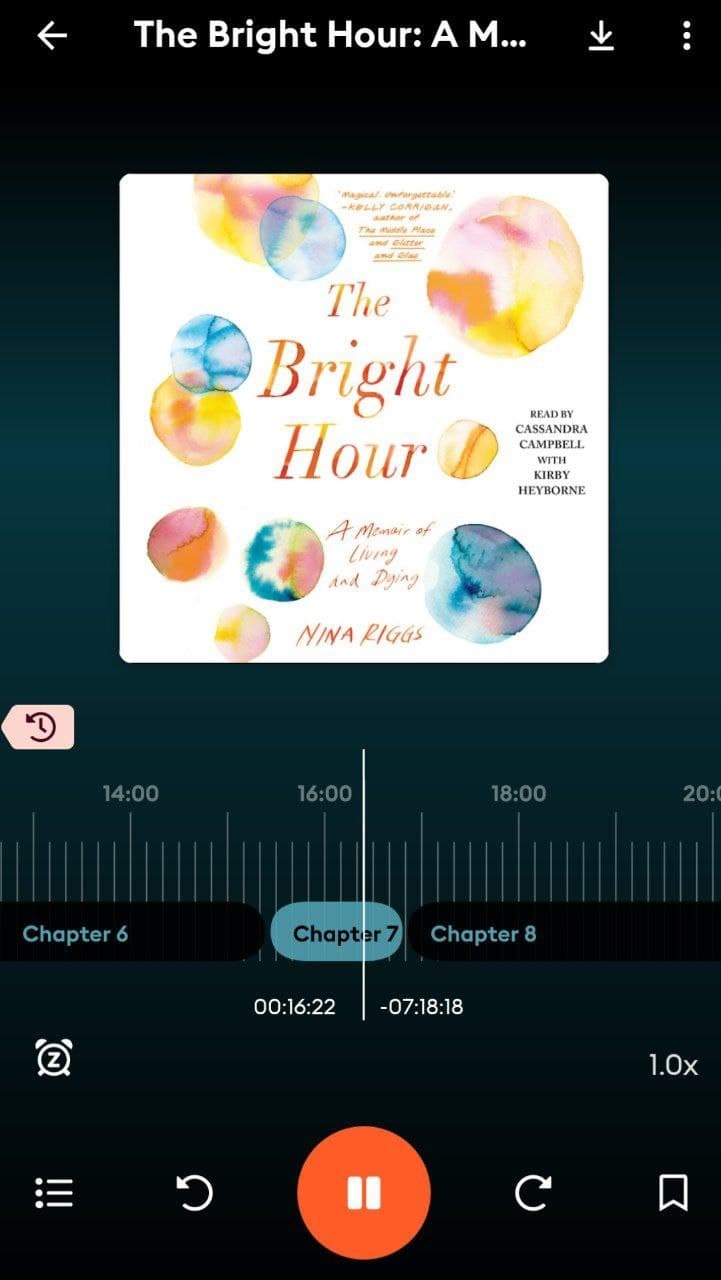Open the chapter list
Screen dimensions: 721x1280
pos(54,1192)
